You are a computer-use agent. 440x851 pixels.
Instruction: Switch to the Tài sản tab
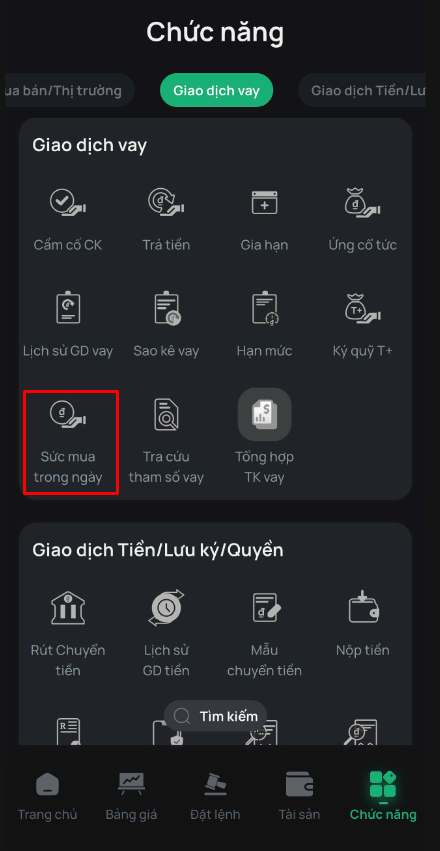[299, 796]
